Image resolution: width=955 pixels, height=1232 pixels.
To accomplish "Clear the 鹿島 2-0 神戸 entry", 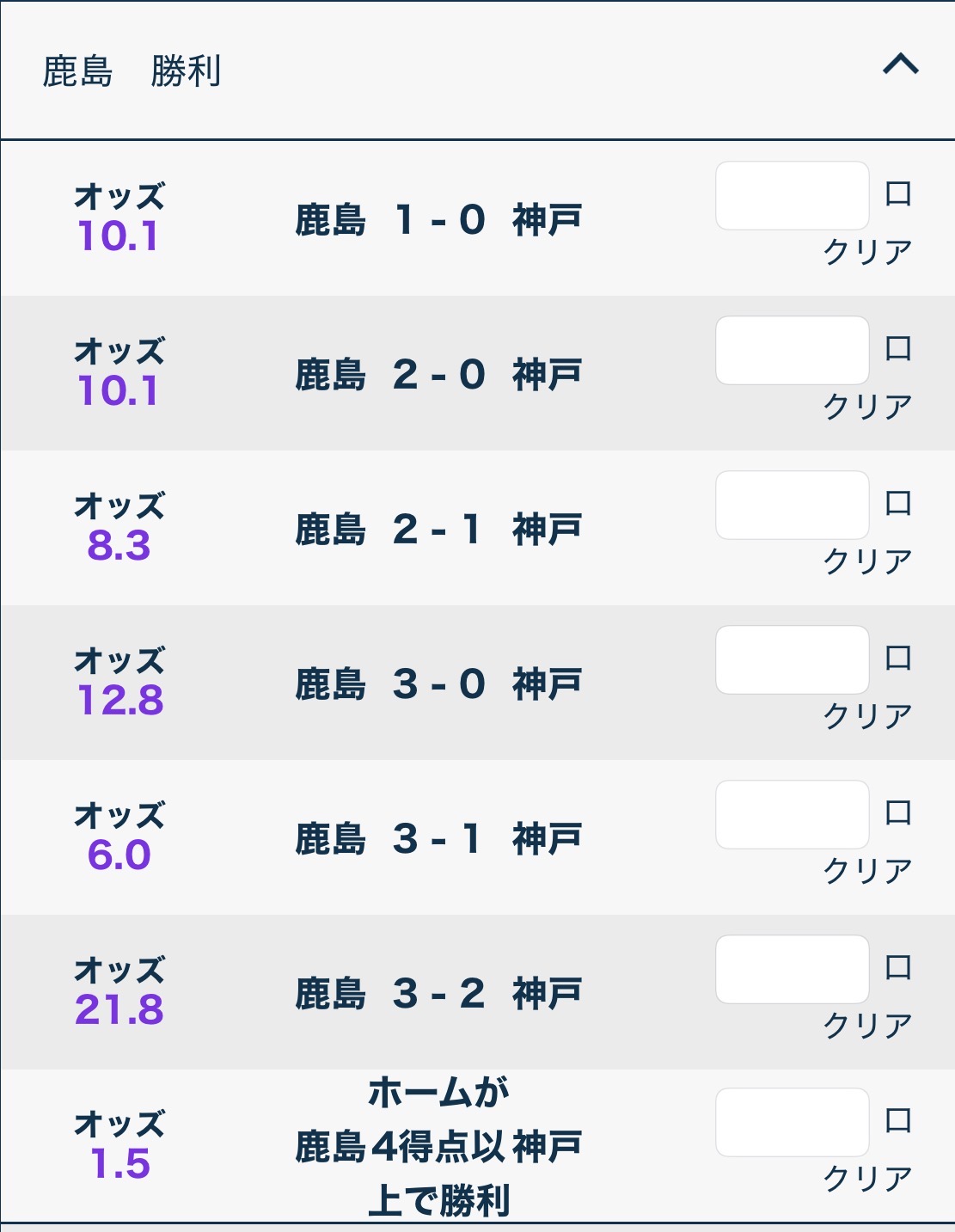I will (x=867, y=407).
